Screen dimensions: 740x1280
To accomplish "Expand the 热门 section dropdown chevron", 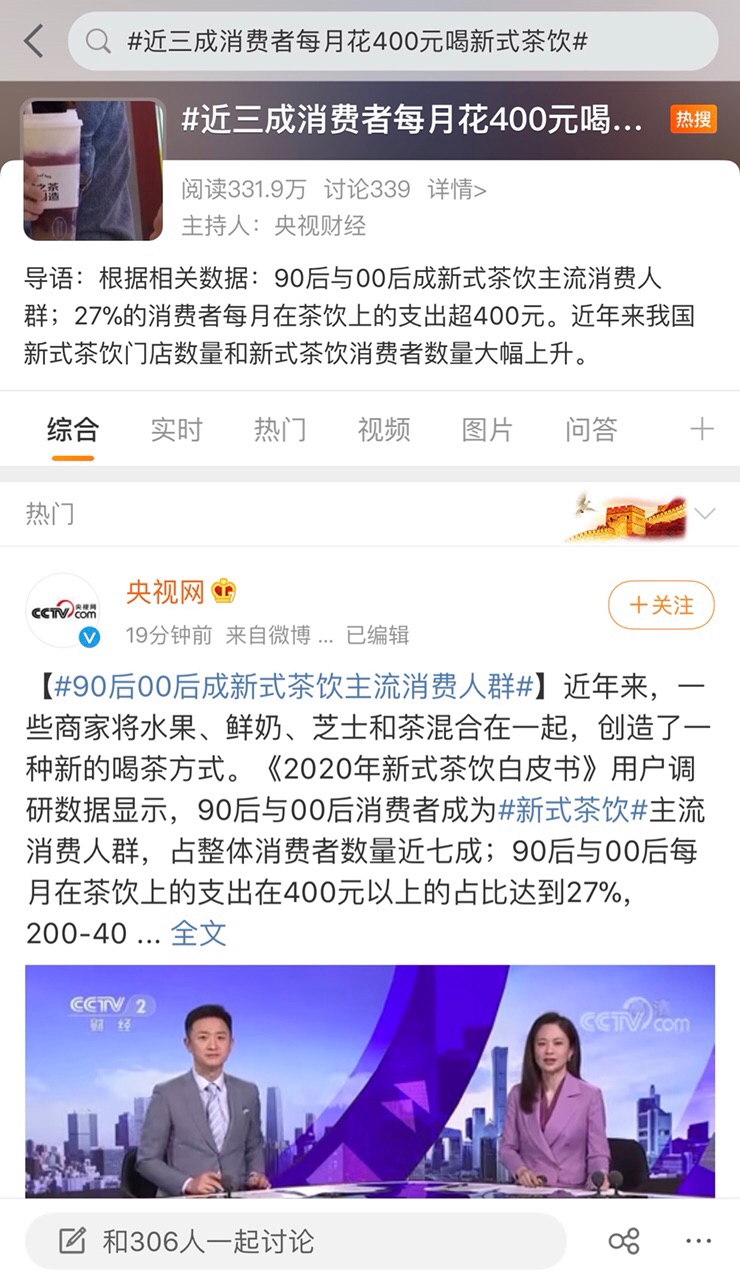I will point(705,514).
